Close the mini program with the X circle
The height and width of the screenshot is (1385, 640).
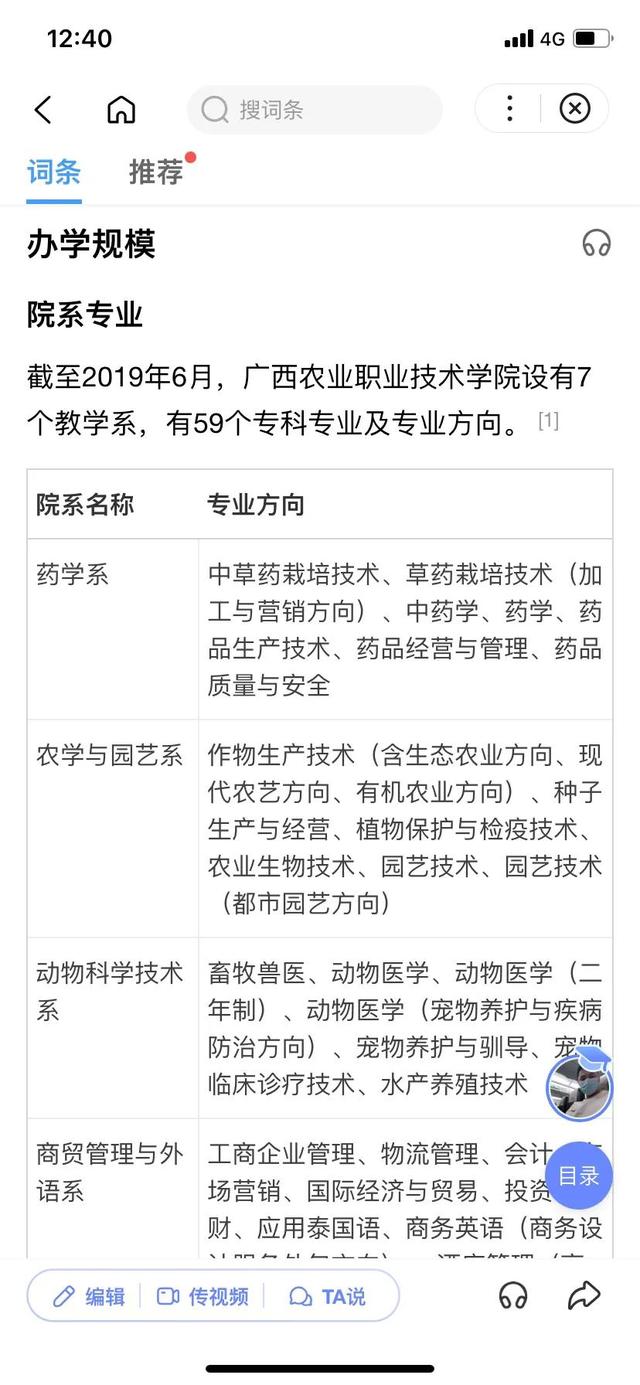click(574, 108)
